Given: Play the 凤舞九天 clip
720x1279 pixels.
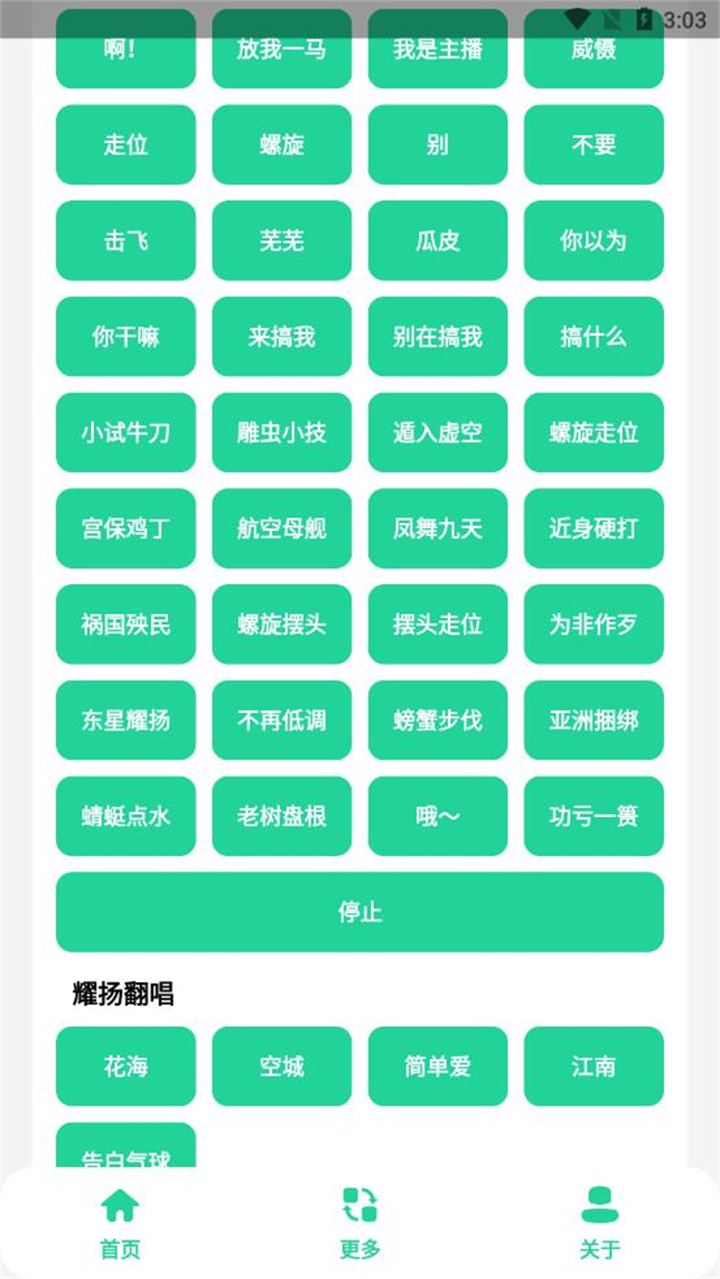Looking at the screenshot, I should coord(437,529).
